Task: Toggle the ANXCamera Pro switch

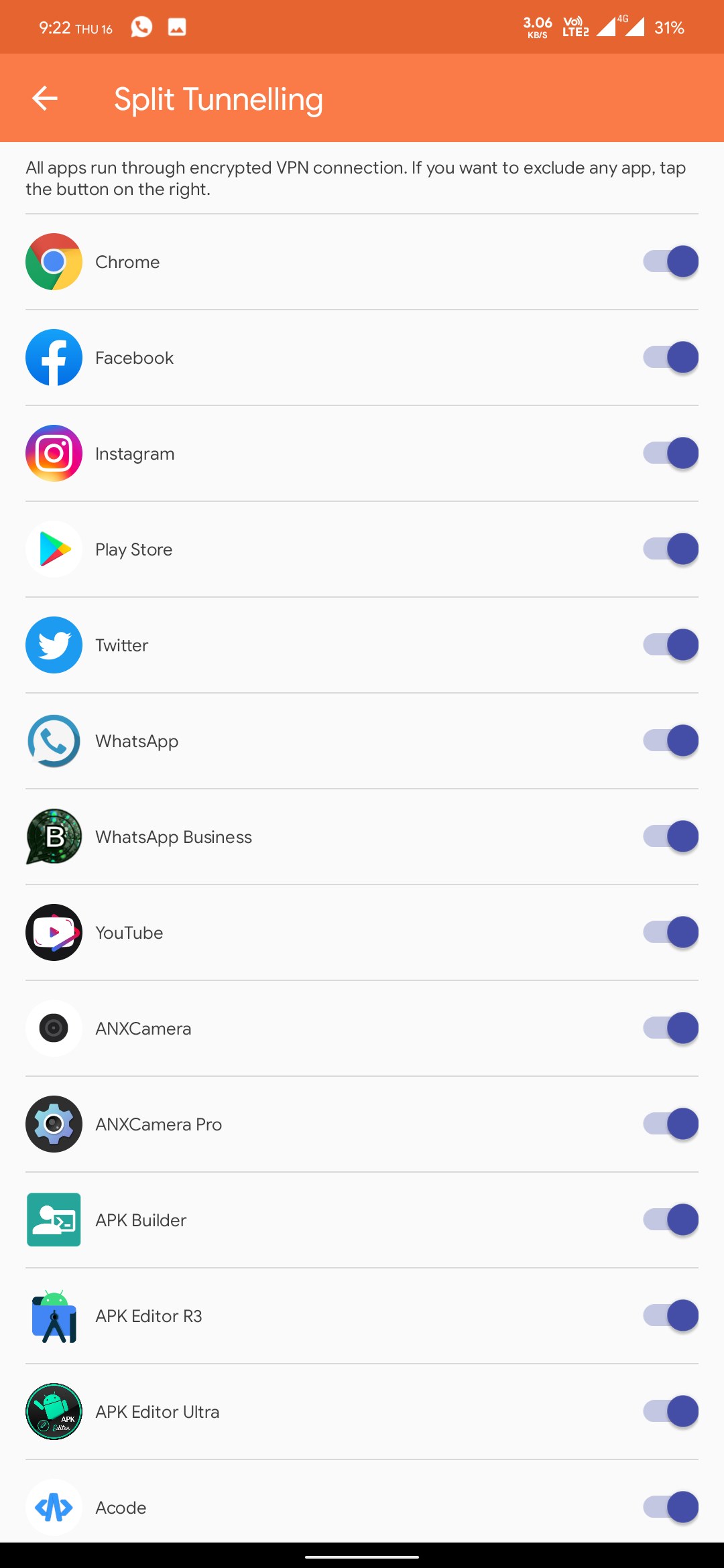Action: click(x=670, y=1124)
